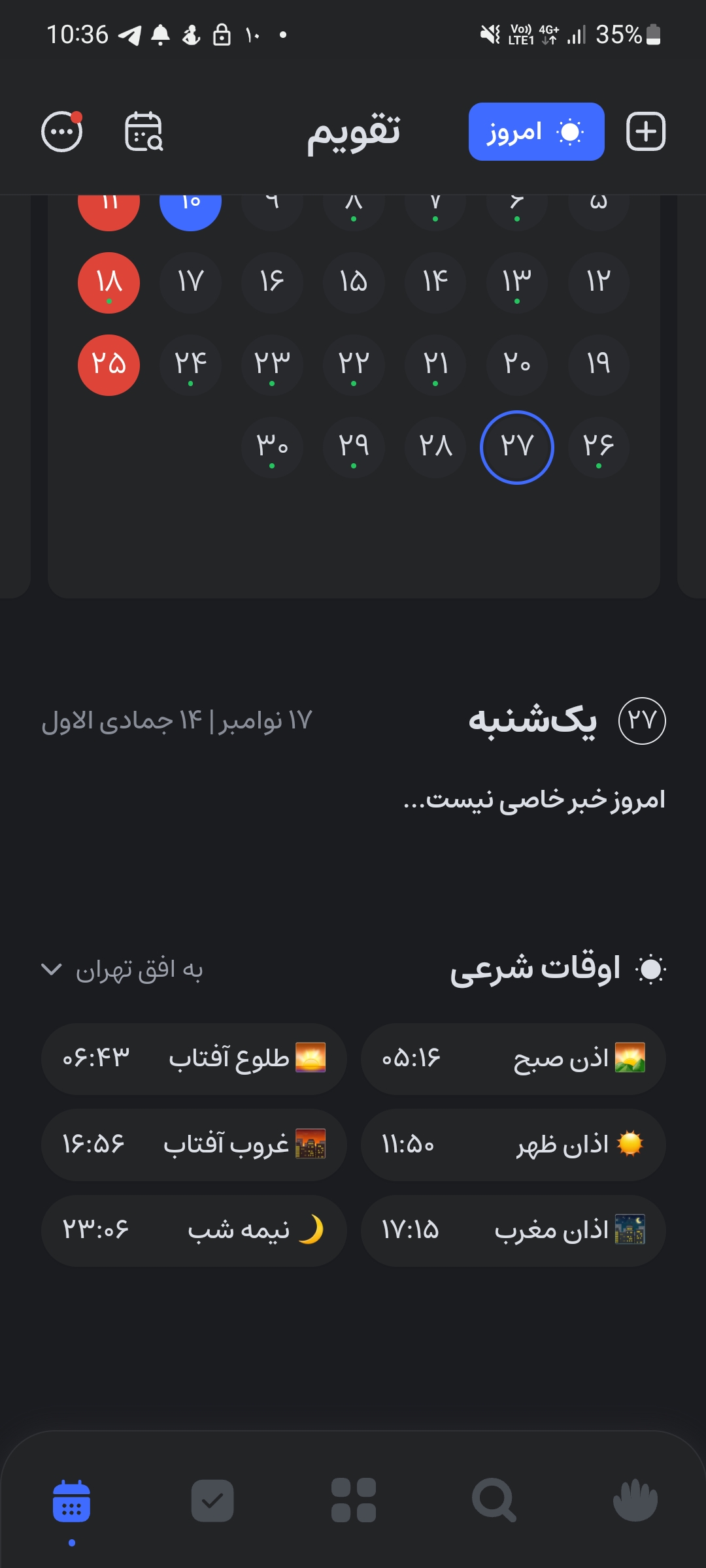Image resolution: width=706 pixels, height=1568 pixels.
Task: Choose day ۱۵ in the calendar
Action: [x=354, y=282]
